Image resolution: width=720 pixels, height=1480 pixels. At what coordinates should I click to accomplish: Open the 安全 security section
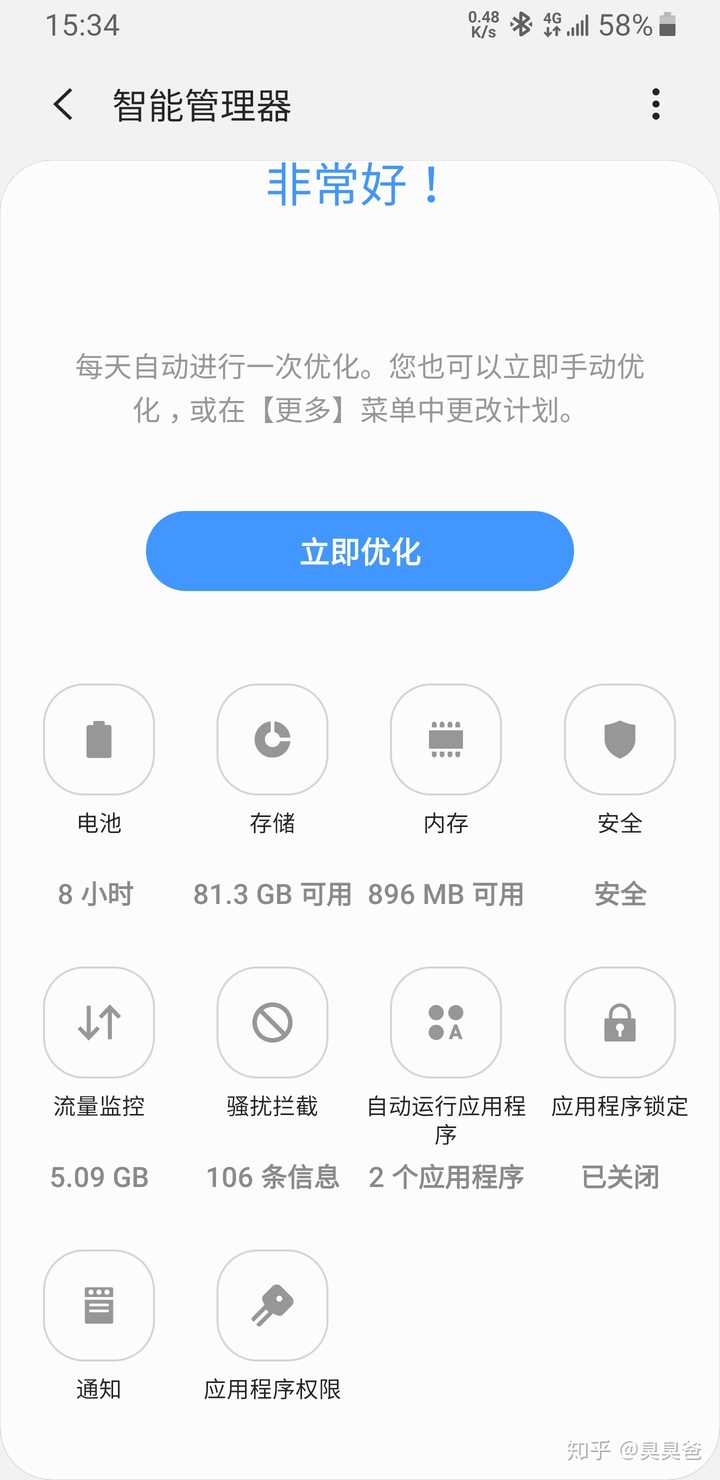pyautogui.click(x=620, y=739)
